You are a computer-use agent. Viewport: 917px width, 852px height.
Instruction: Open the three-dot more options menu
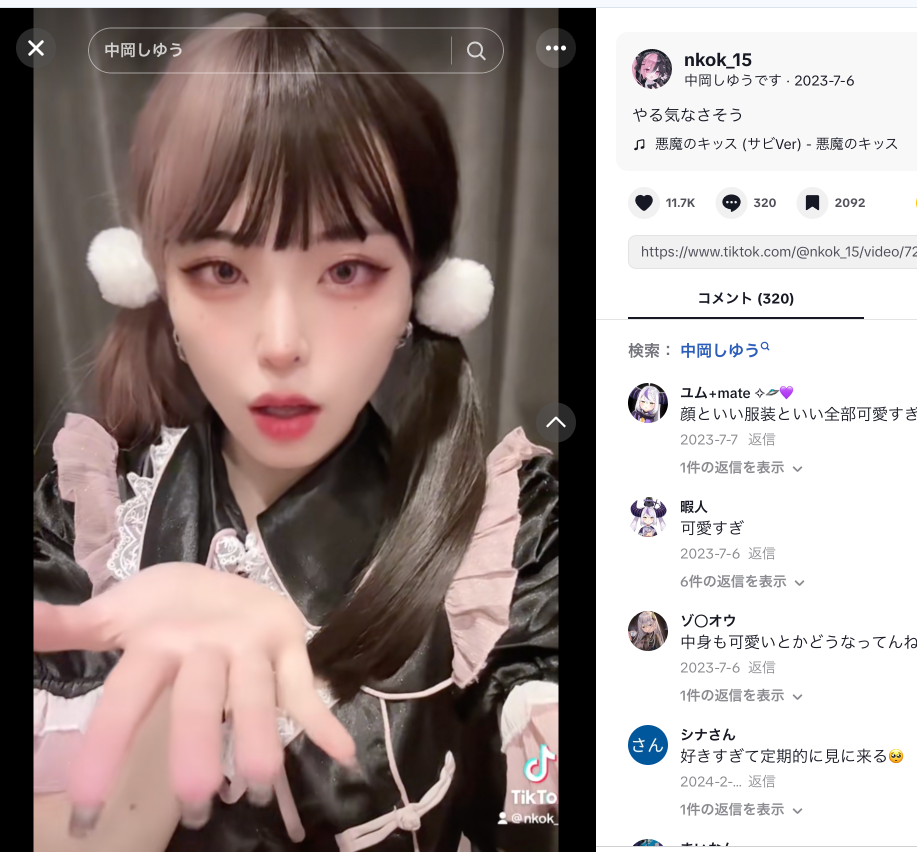[556, 48]
